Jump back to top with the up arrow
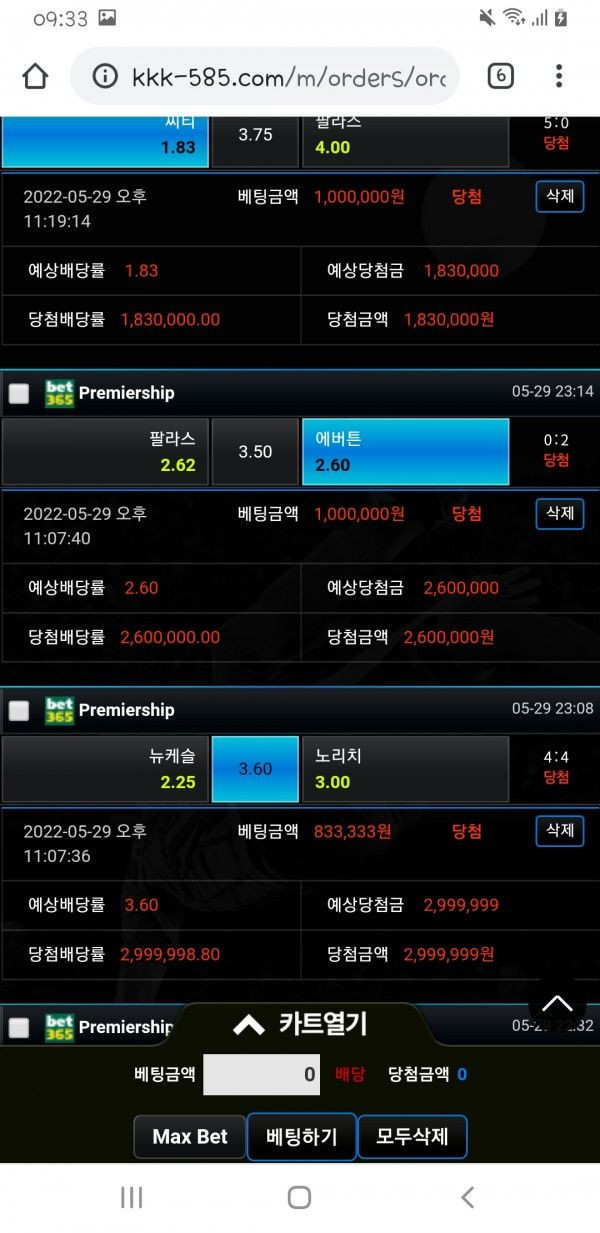 coord(557,1003)
